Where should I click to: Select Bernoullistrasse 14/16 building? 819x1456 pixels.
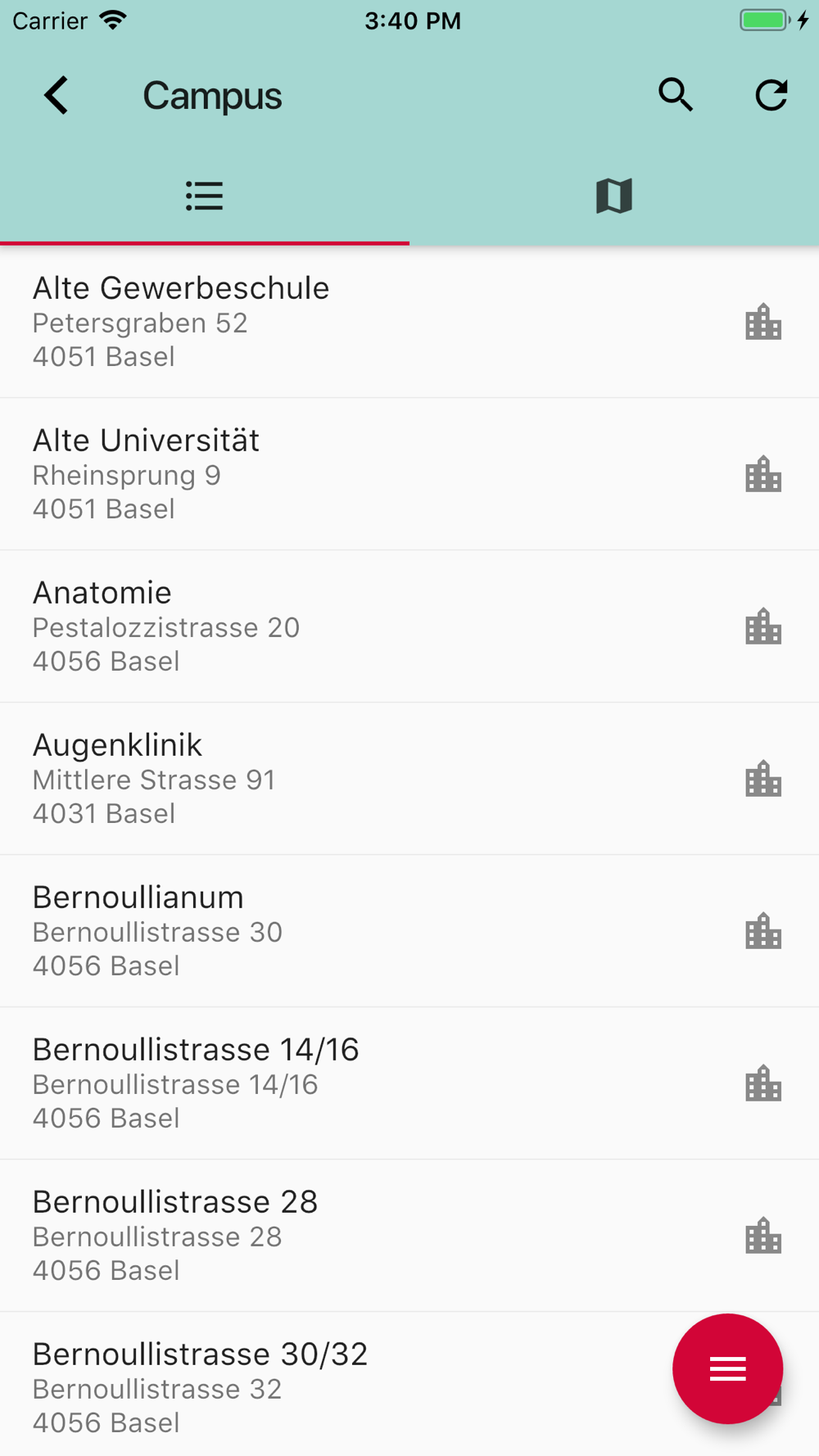tap(409, 1083)
